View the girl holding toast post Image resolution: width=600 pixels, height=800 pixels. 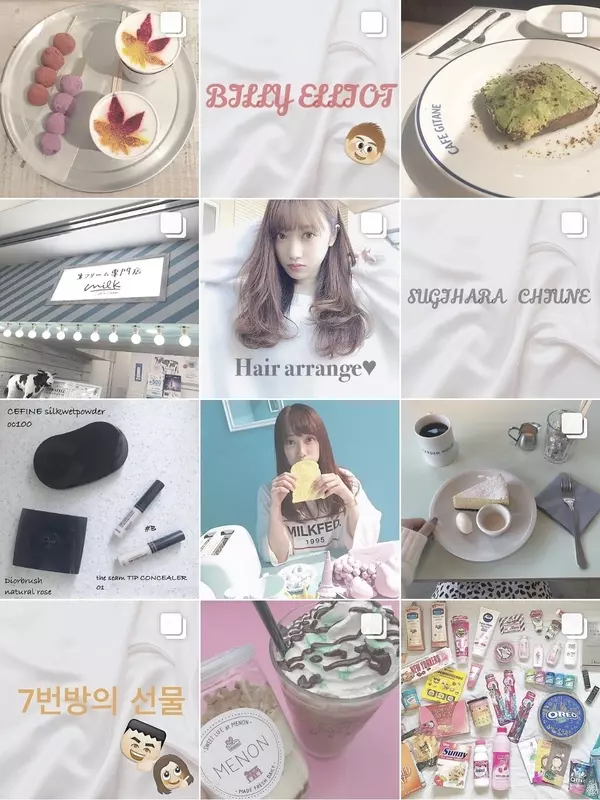tap(300, 498)
